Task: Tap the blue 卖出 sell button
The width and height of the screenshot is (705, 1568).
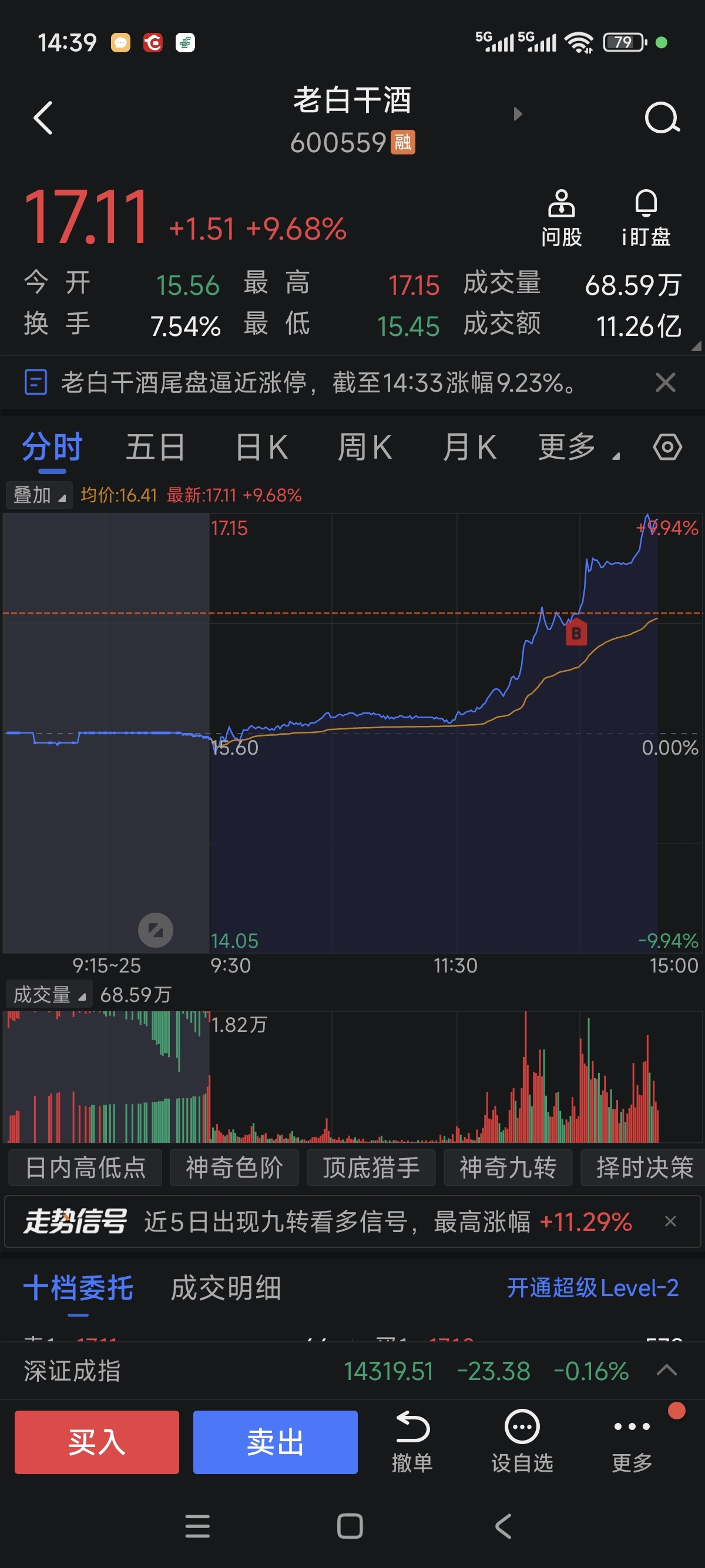Action: (275, 1442)
